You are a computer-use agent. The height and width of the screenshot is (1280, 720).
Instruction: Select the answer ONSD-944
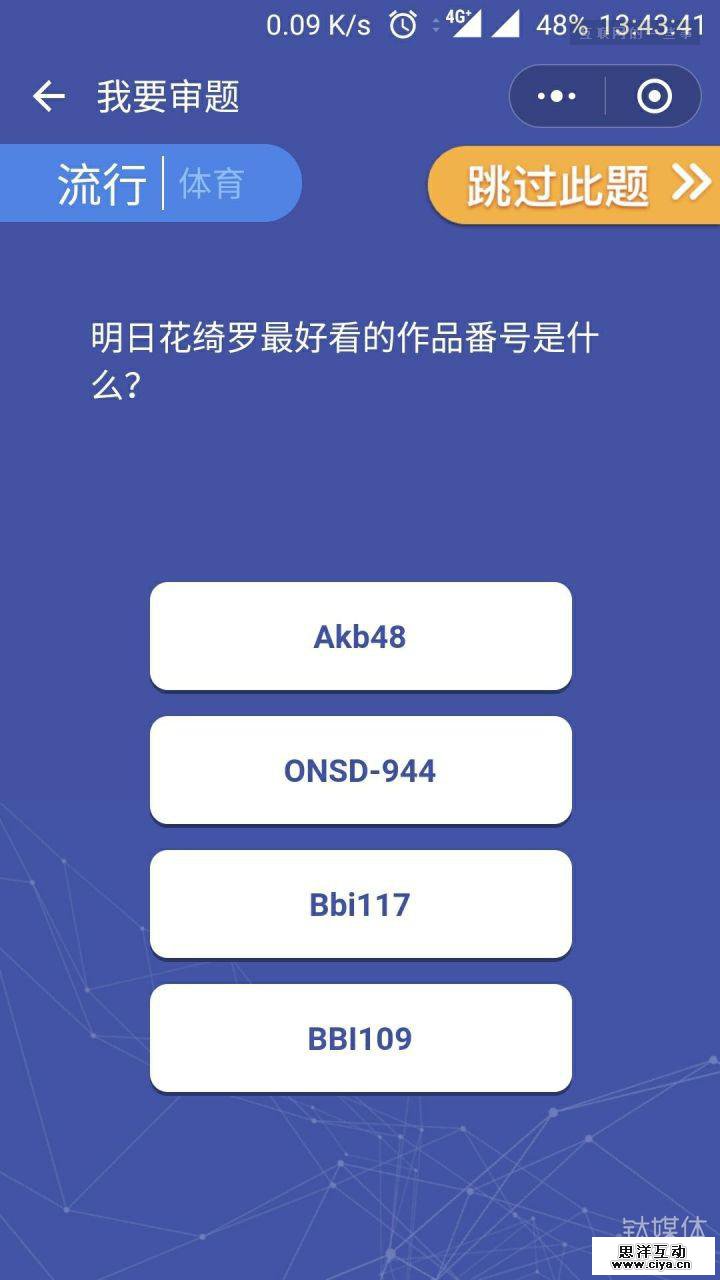(x=360, y=770)
